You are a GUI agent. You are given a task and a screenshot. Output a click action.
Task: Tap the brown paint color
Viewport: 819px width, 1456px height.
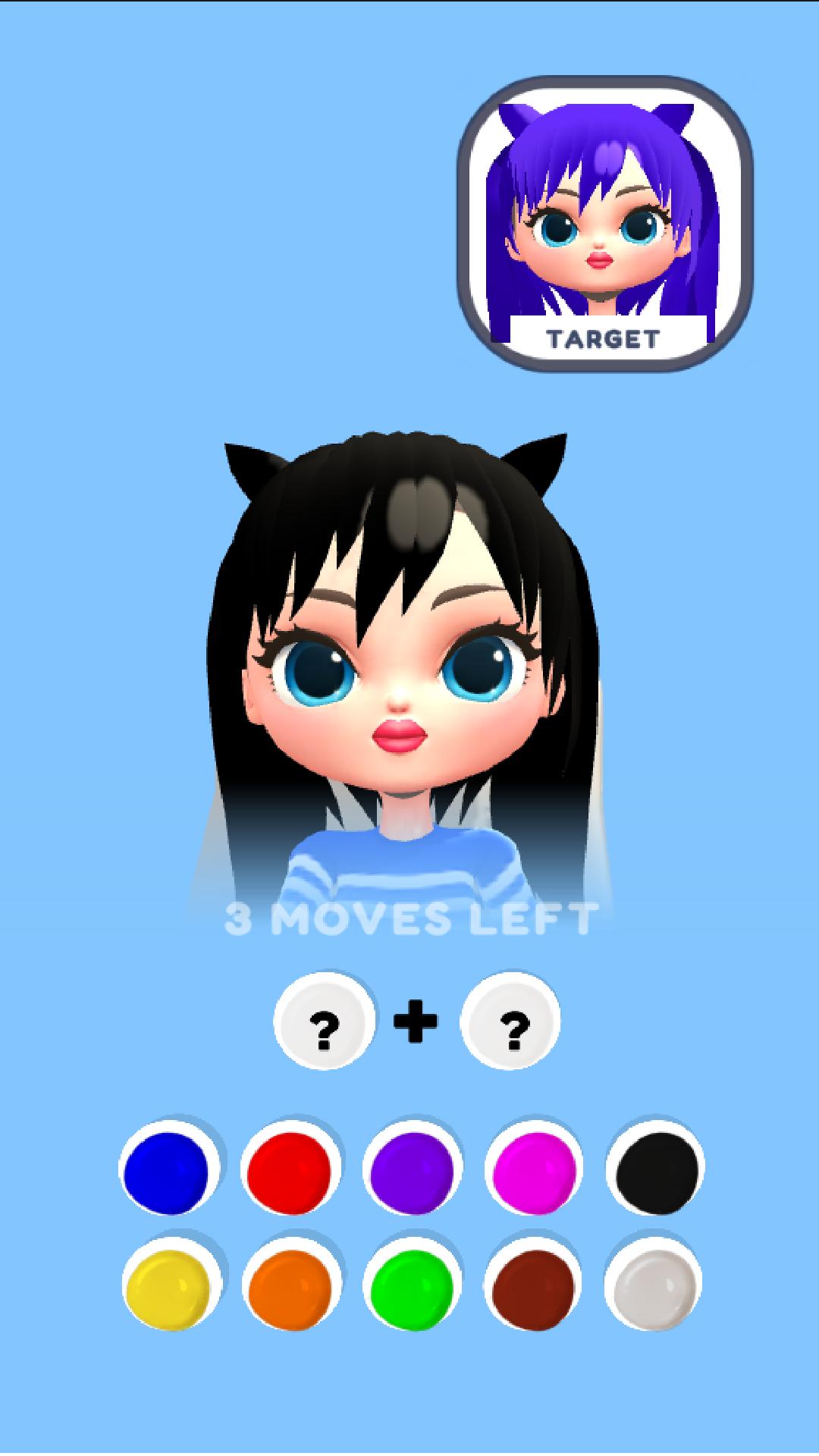(x=534, y=1285)
